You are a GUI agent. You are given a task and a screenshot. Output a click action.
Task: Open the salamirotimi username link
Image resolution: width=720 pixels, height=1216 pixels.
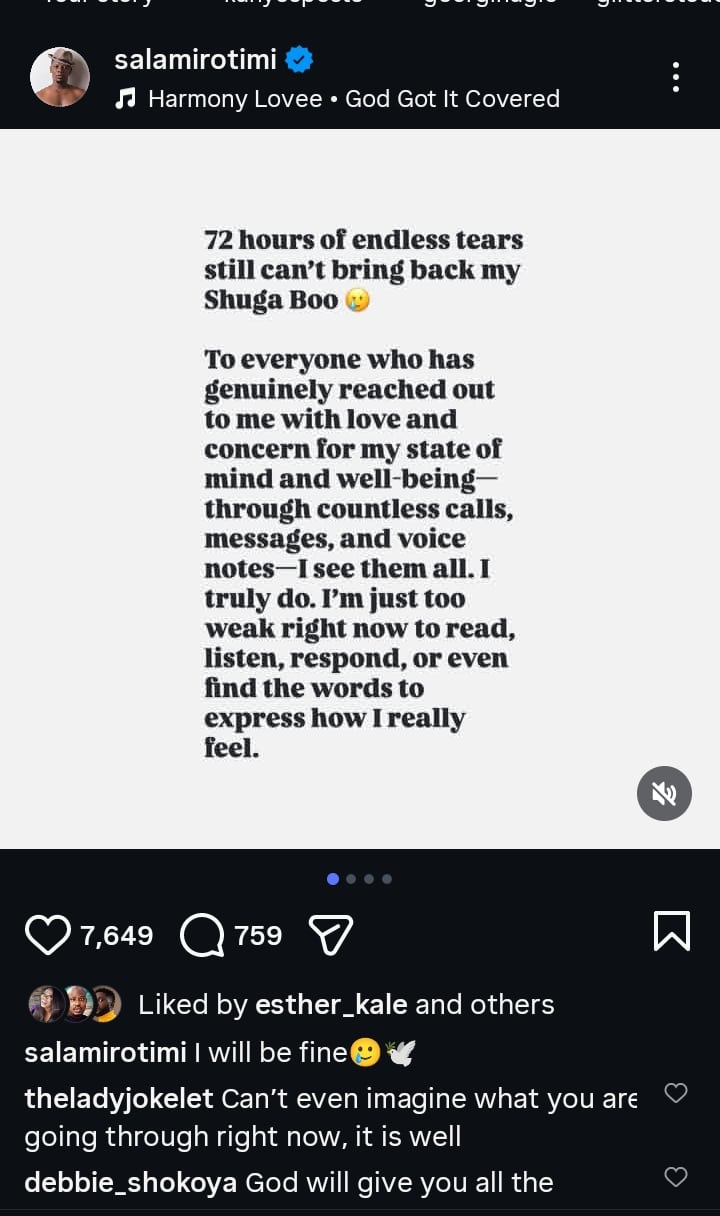coord(195,59)
